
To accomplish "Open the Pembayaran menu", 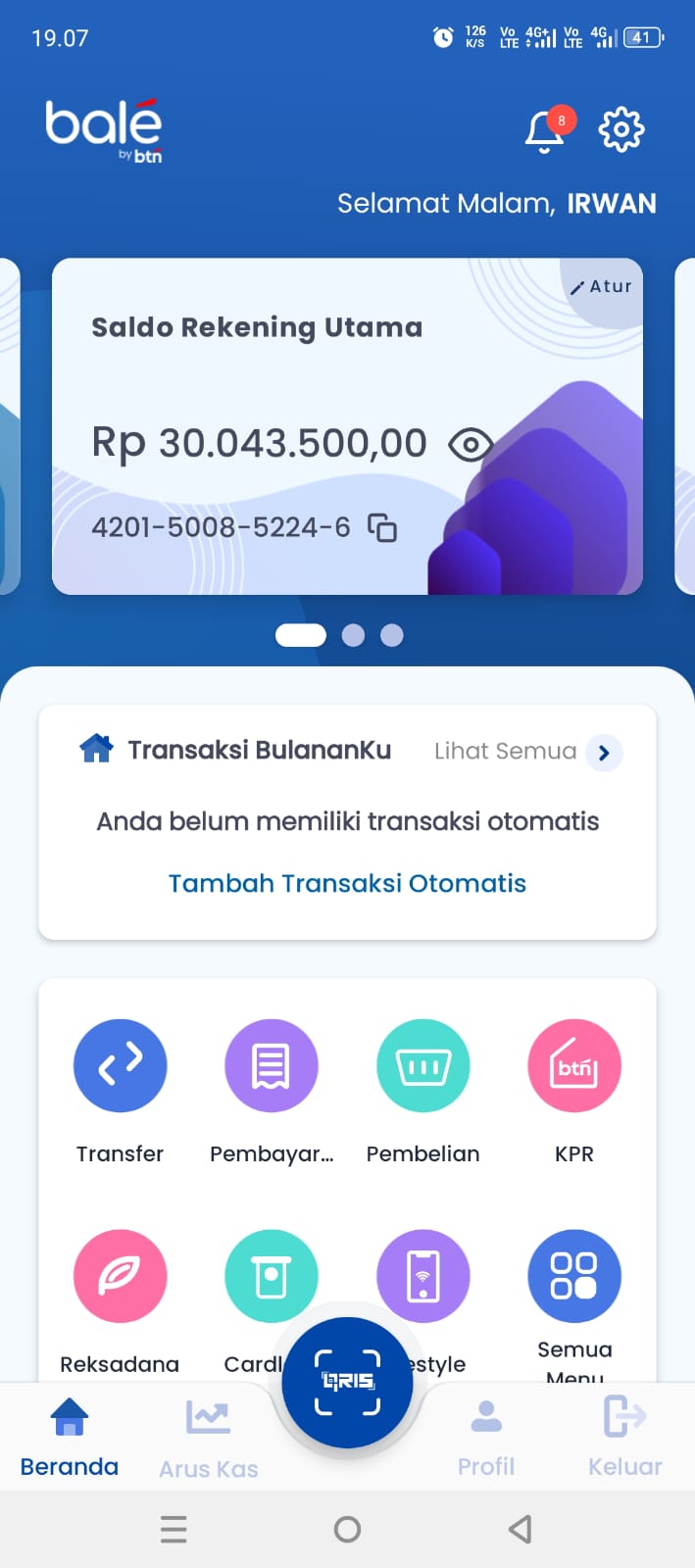I will click(272, 1066).
